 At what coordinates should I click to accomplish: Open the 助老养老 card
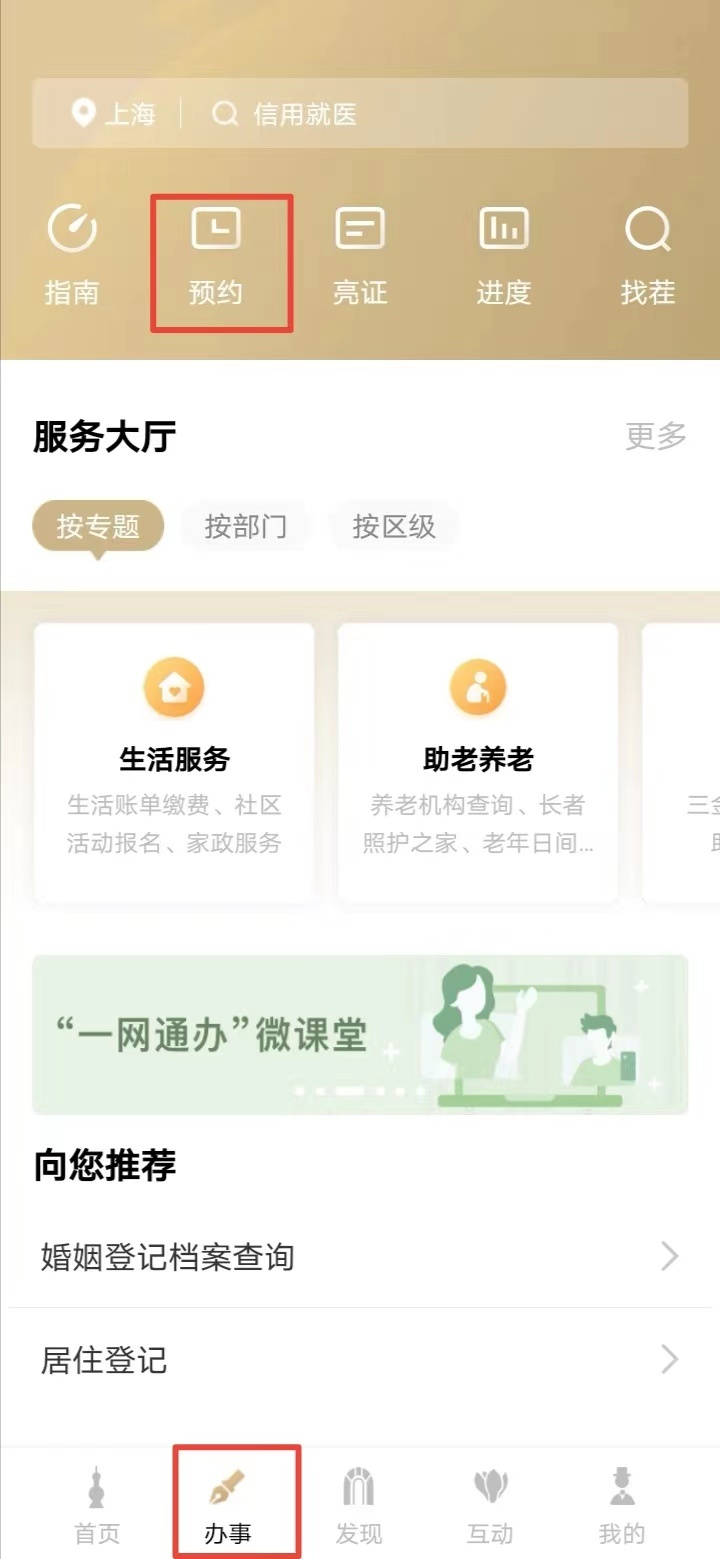click(x=478, y=763)
